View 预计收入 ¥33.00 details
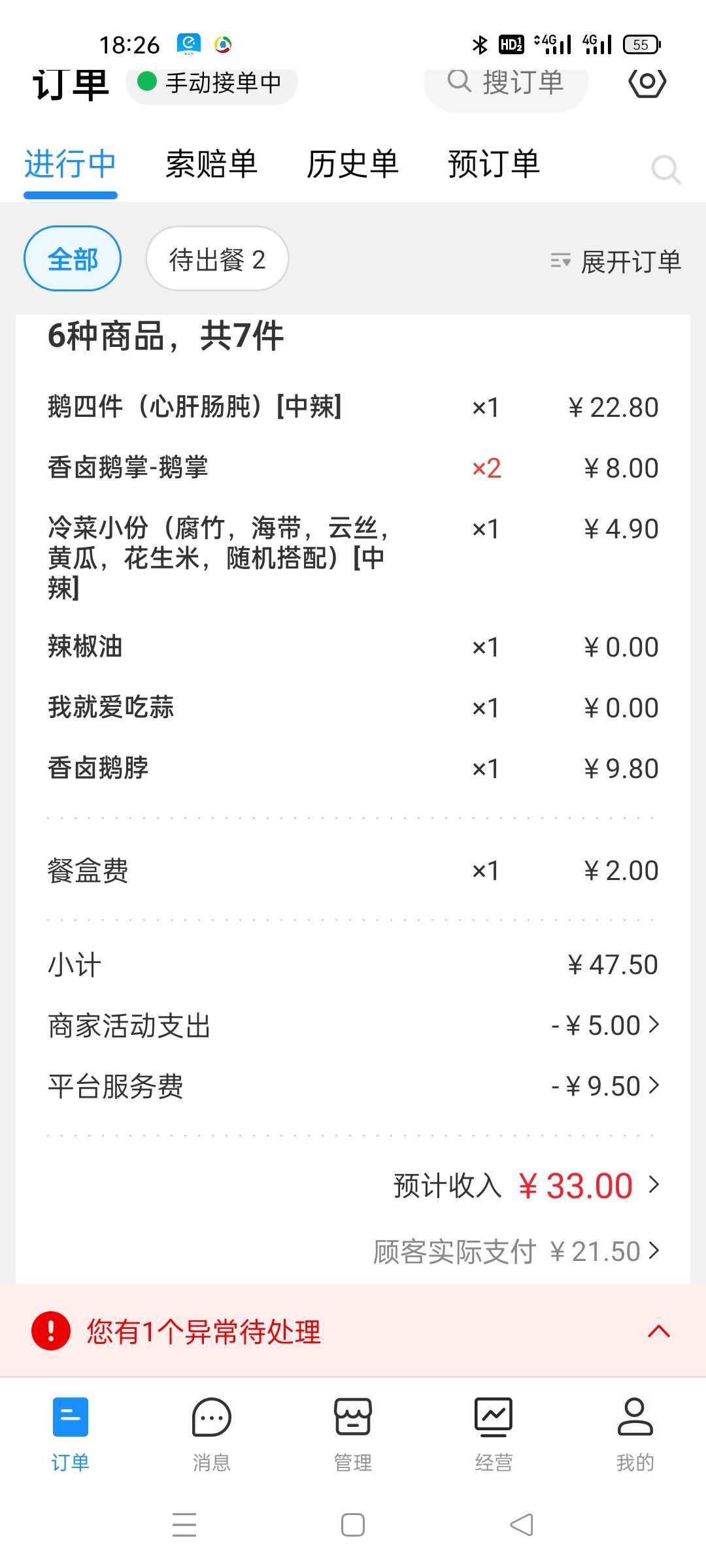This screenshot has width=706, height=1568. [x=527, y=1185]
